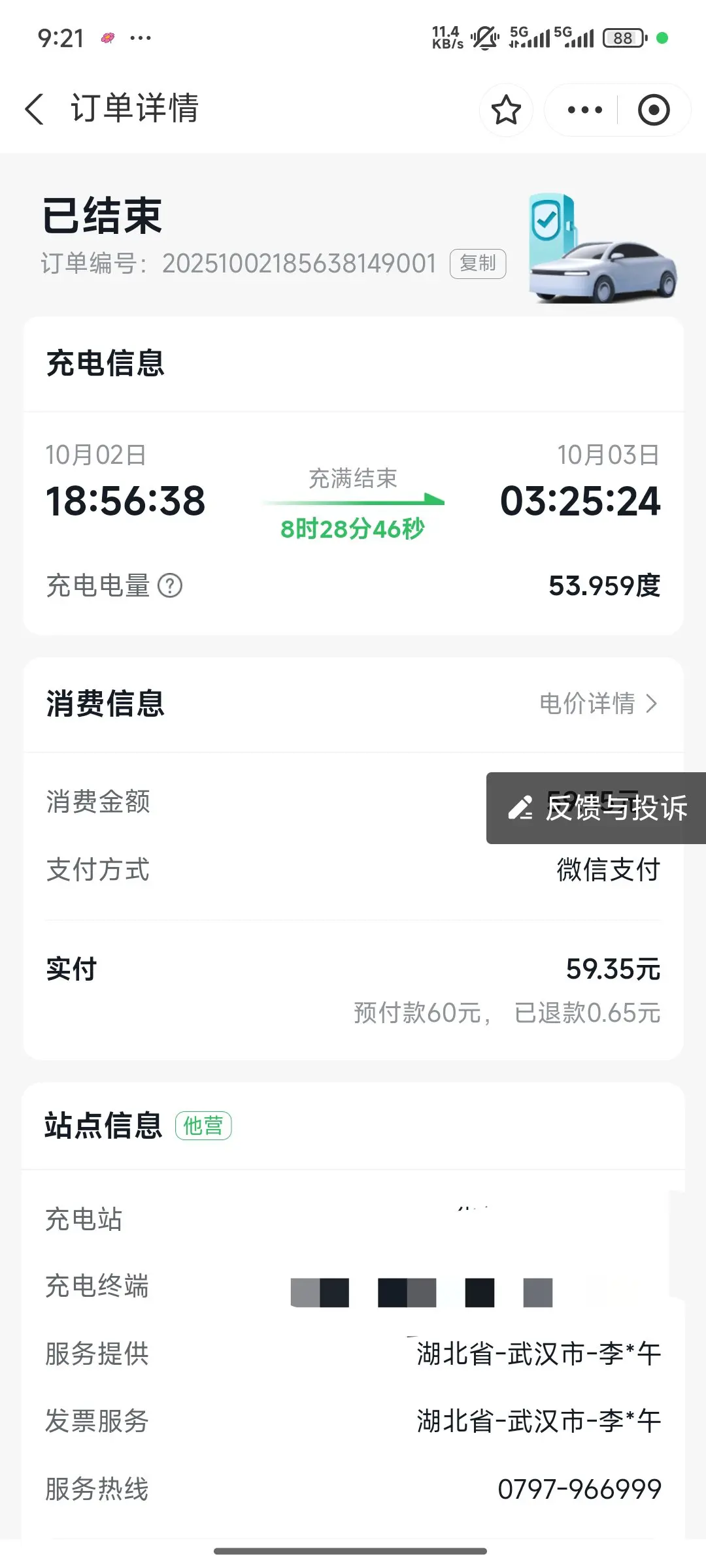Go back from order details
The width and height of the screenshot is (706, 1568).
pos(35,108)
